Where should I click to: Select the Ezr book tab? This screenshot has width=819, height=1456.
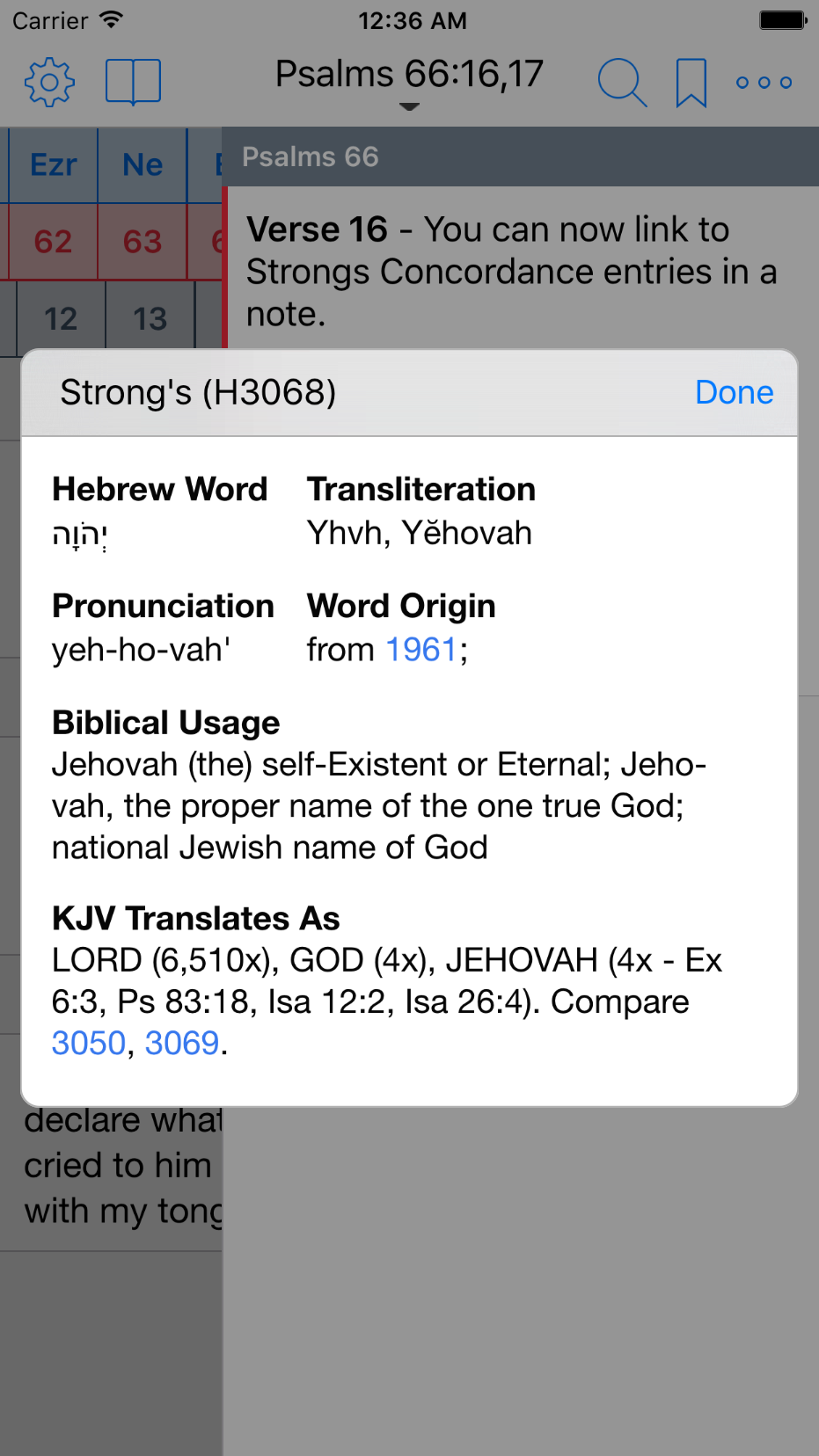click(53, 164)
